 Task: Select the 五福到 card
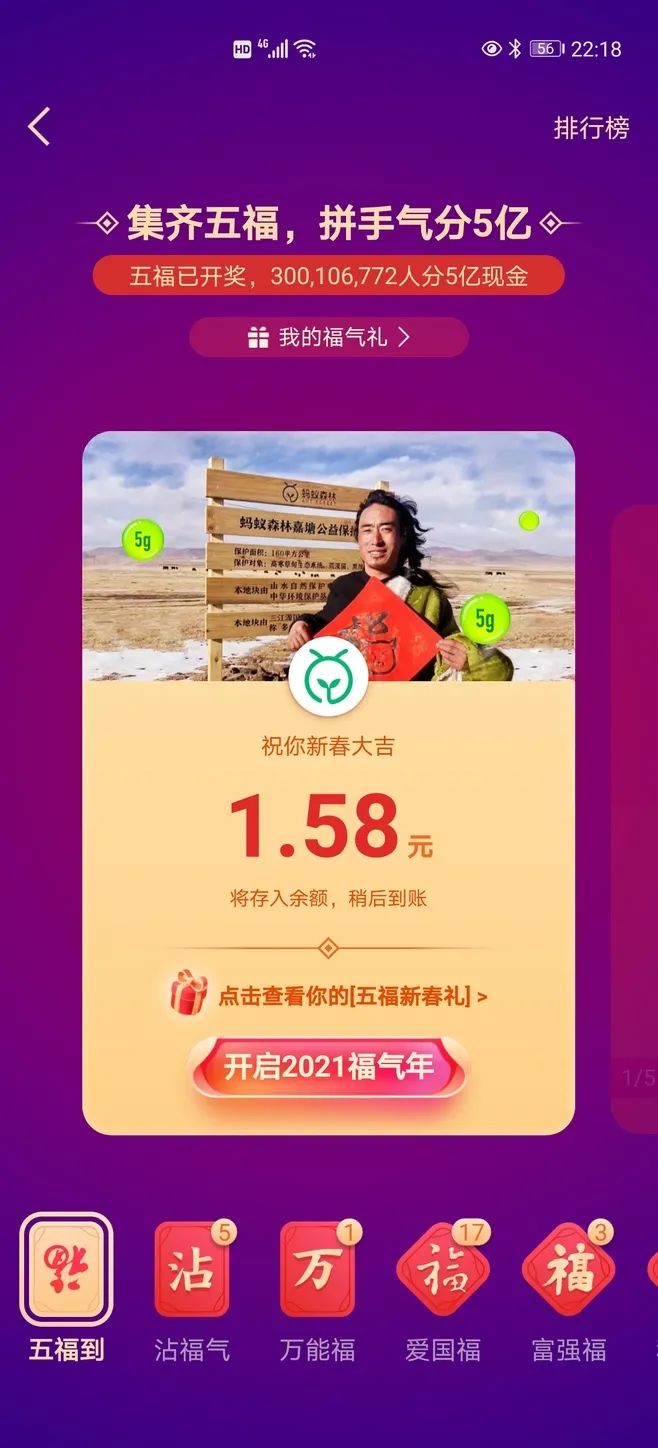tap(66, 1270)
